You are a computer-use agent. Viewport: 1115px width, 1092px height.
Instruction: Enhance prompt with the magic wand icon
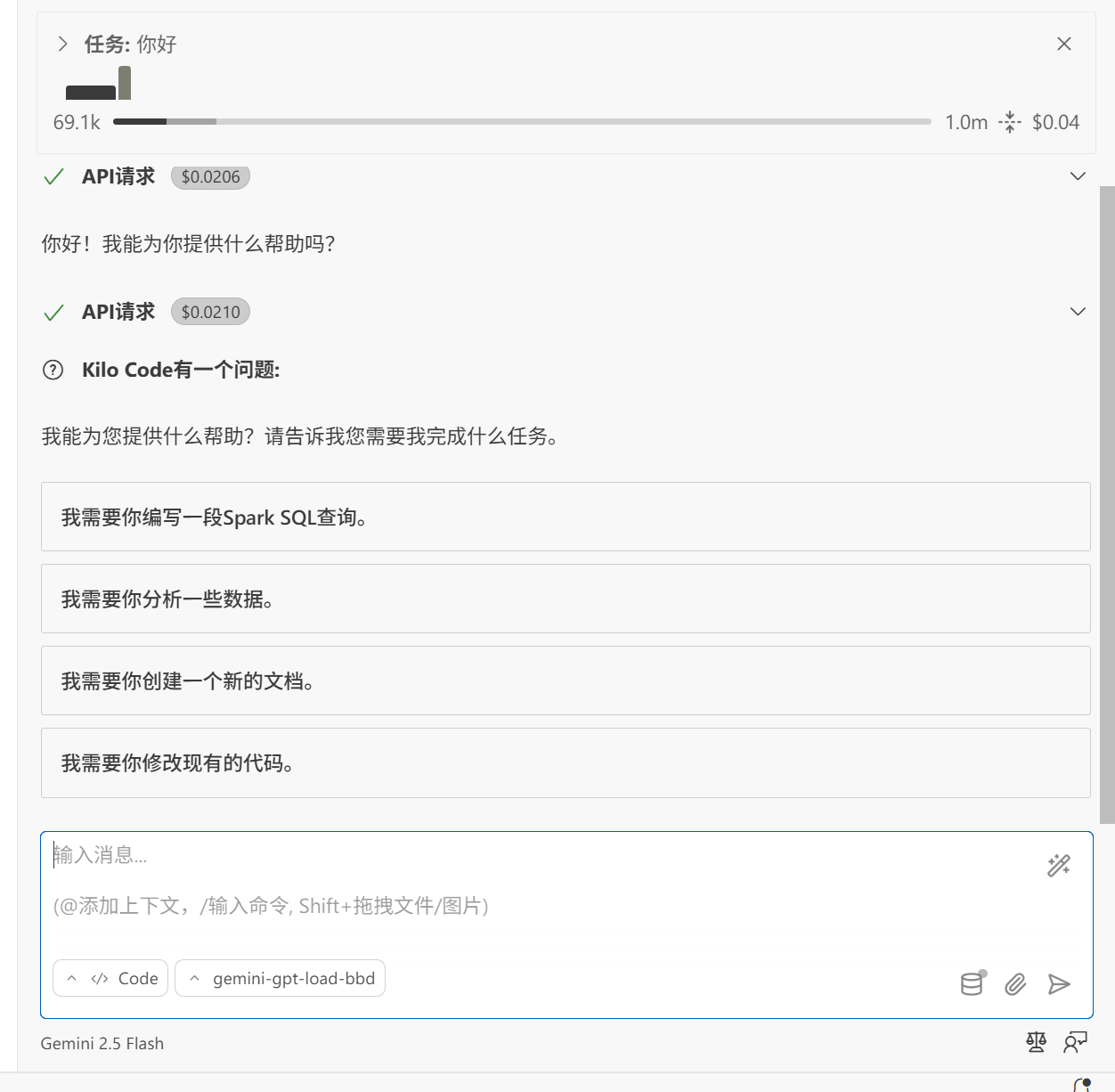[x=1058, y=865]
